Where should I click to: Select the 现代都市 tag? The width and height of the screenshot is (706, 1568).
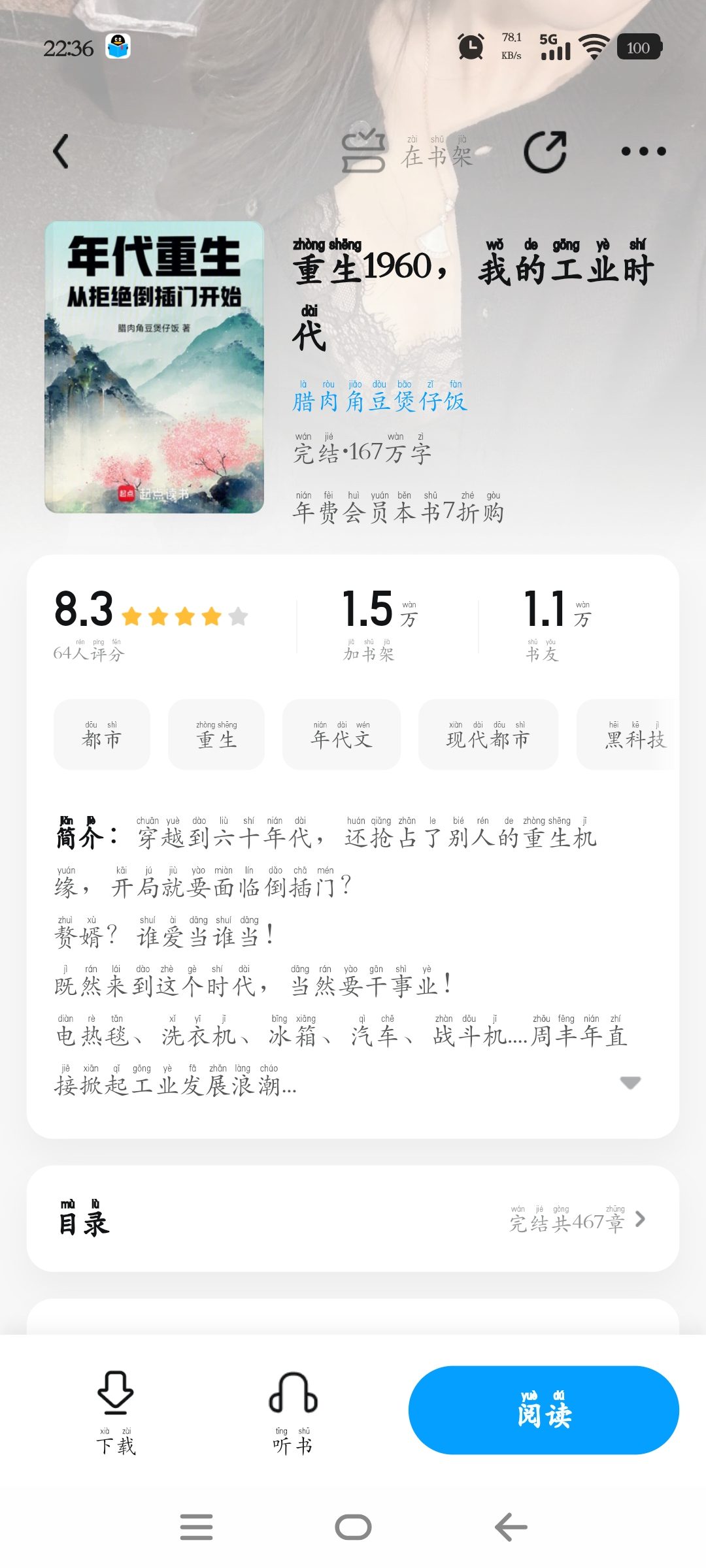pos(488,735)
